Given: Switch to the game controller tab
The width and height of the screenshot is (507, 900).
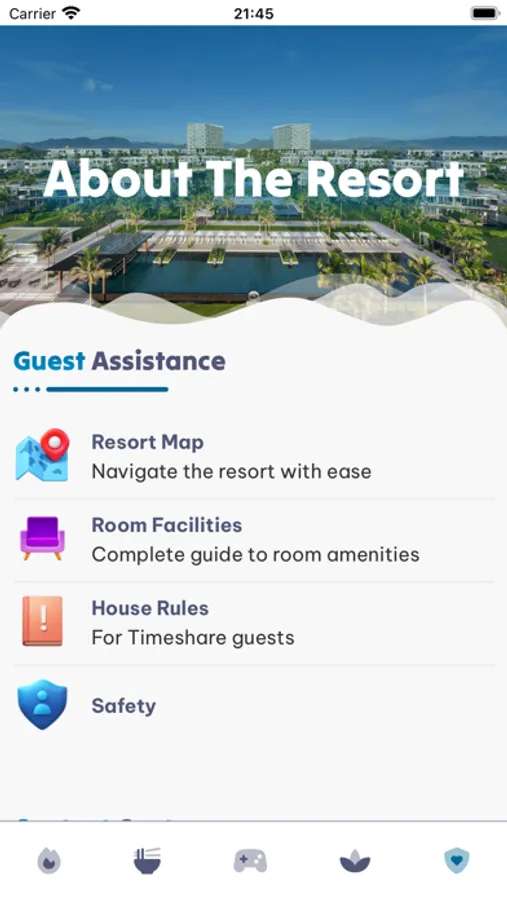Looking at the screenshot, I should [x=250, y=861].
